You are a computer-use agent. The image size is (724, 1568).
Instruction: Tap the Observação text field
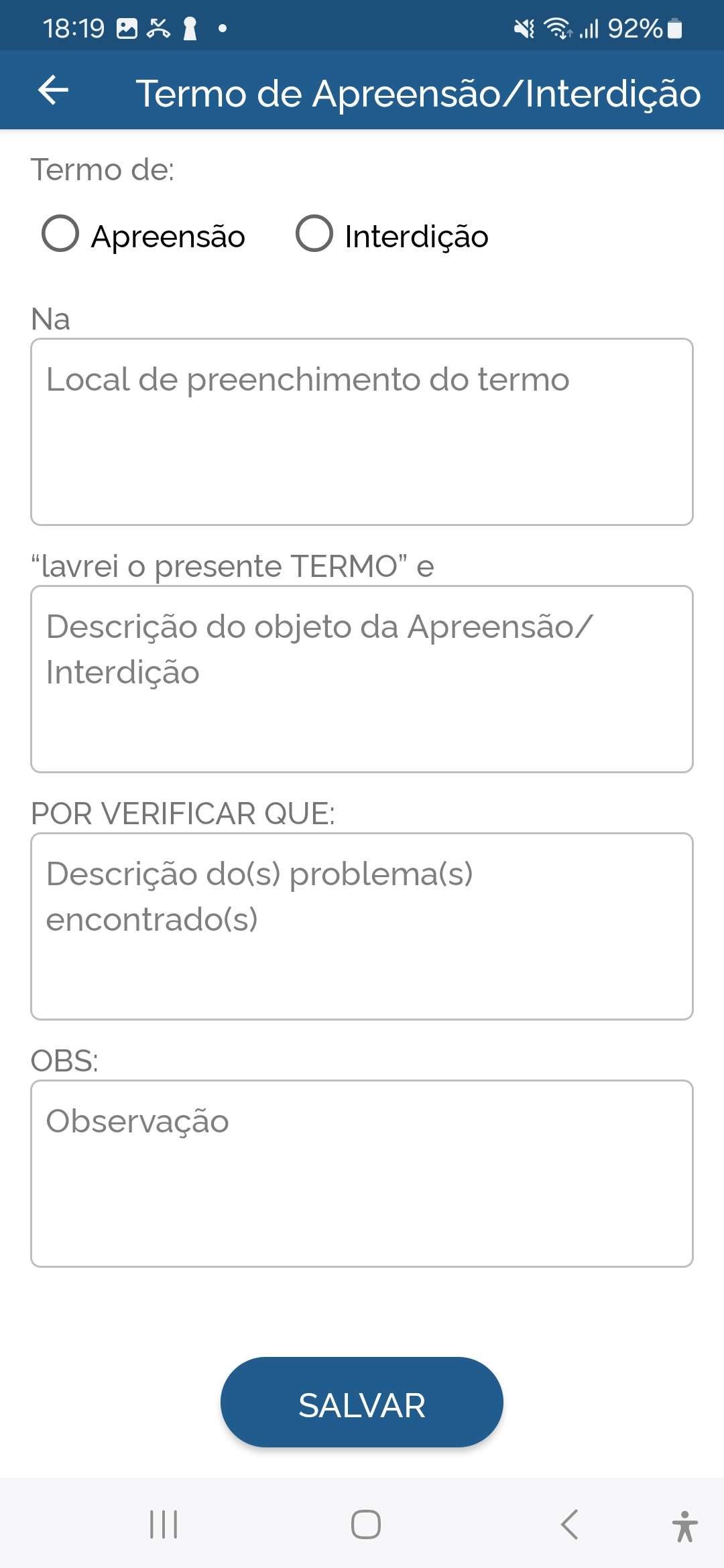(362, 1174)
